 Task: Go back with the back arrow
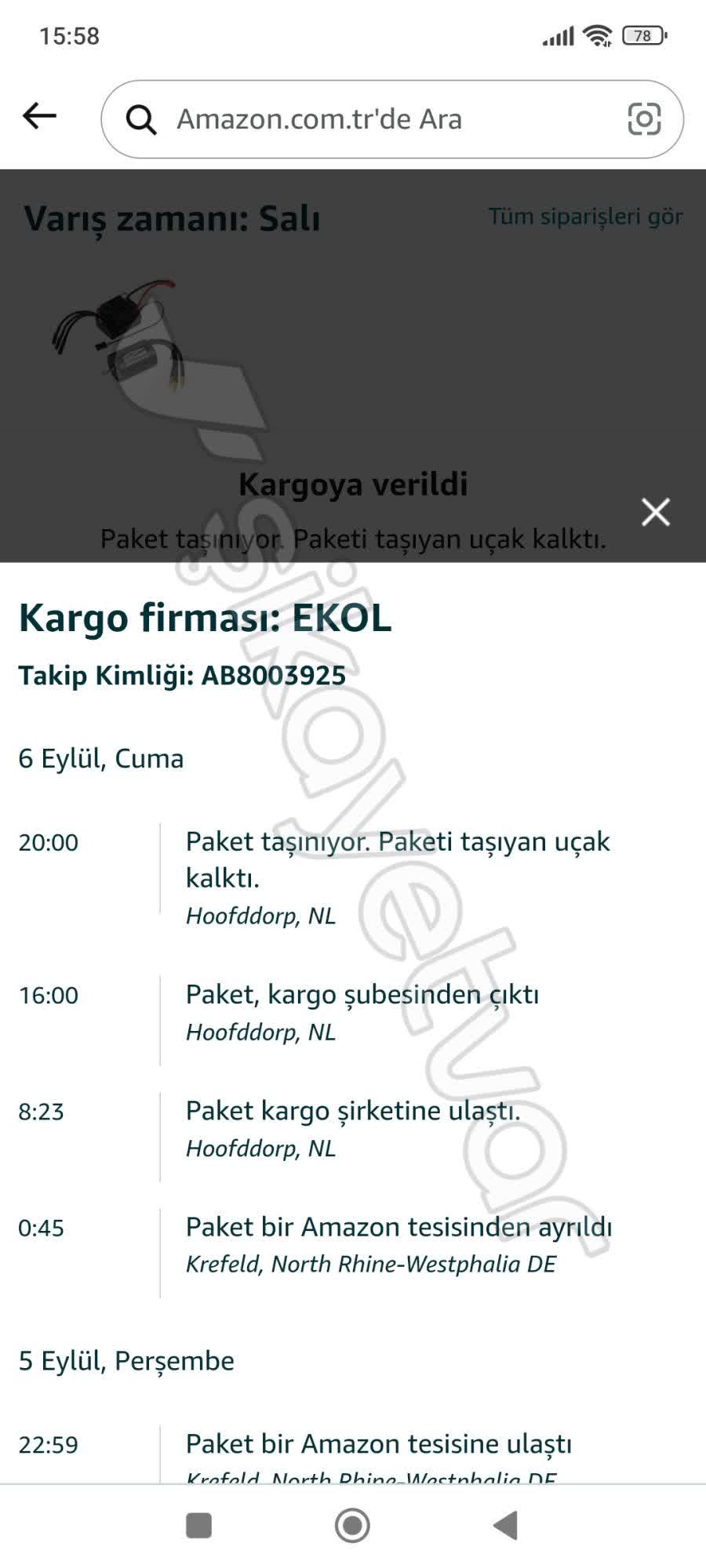[38, 114]
